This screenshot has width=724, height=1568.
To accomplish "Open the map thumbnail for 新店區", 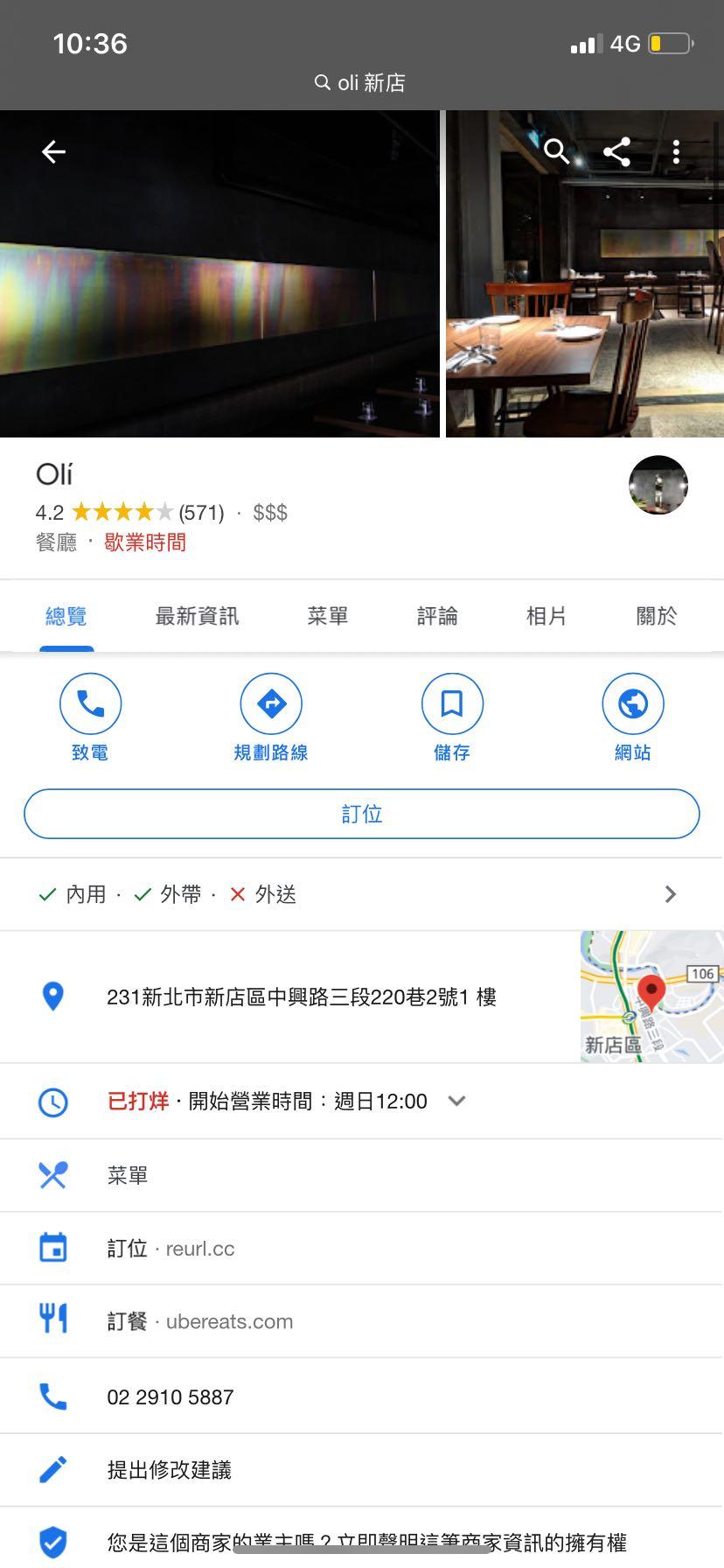I will (x=651, y=997).
